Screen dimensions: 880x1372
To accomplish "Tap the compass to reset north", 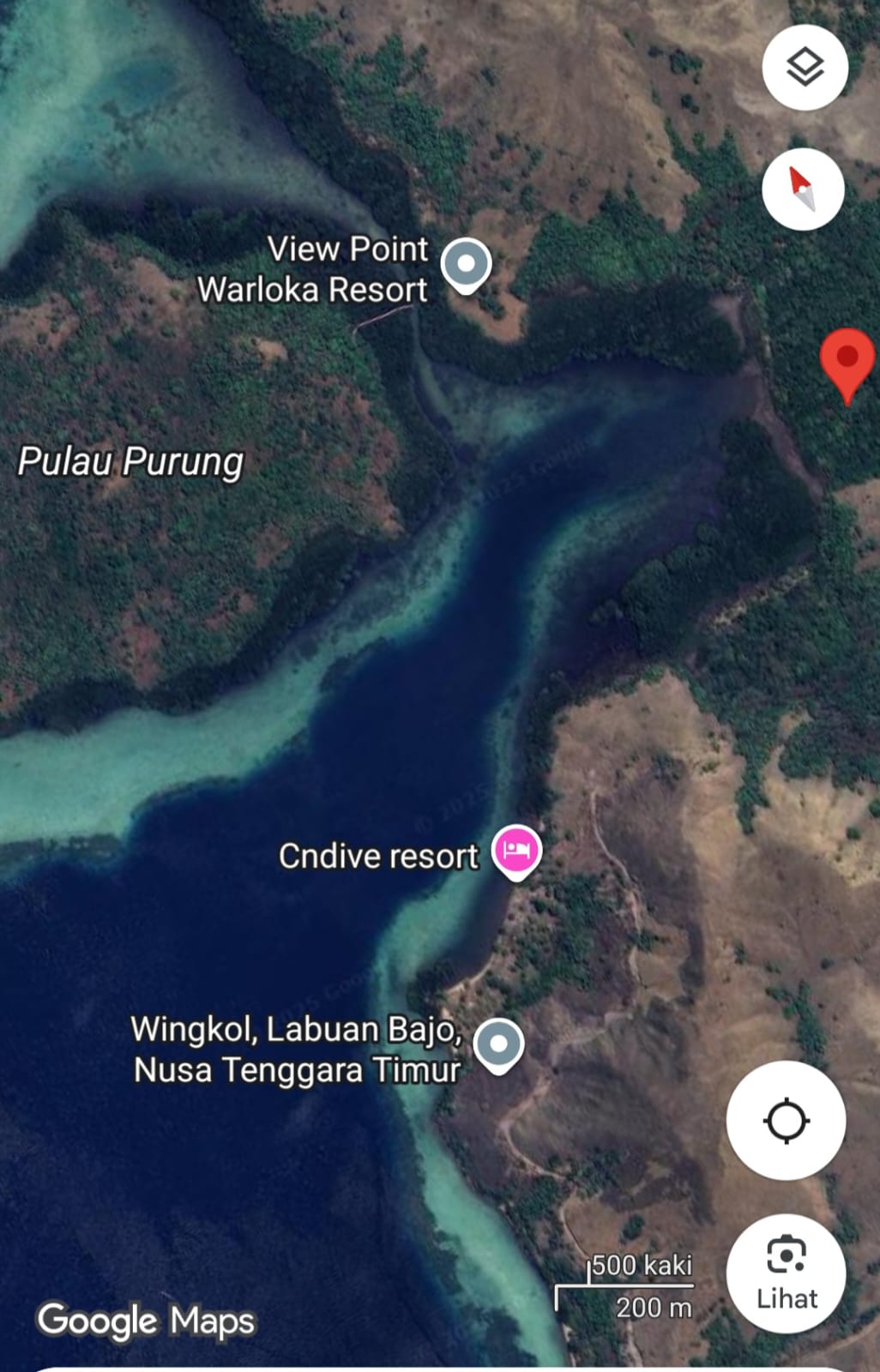I will coord(803,190).
